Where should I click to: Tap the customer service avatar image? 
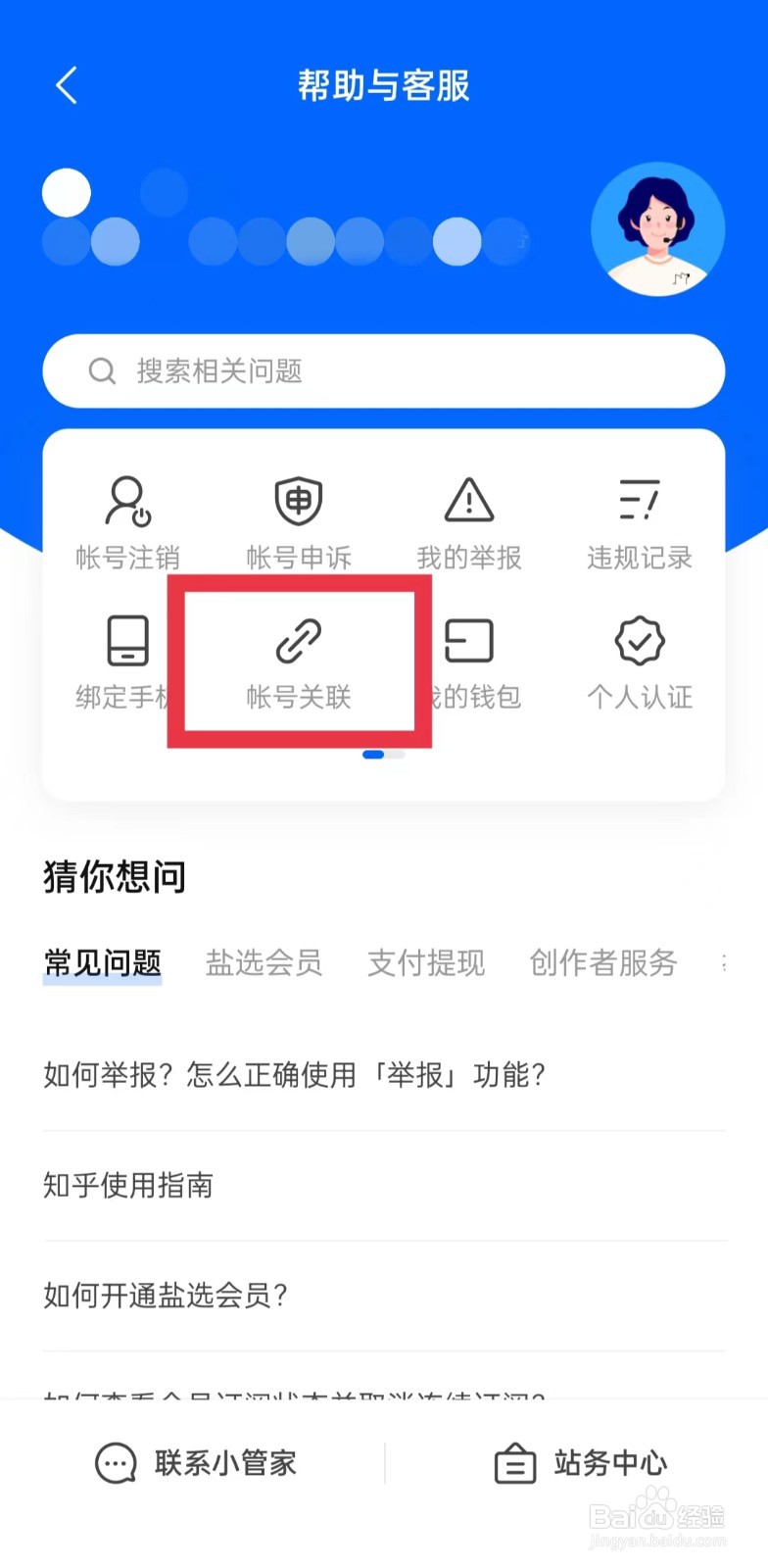click(658, 227)
